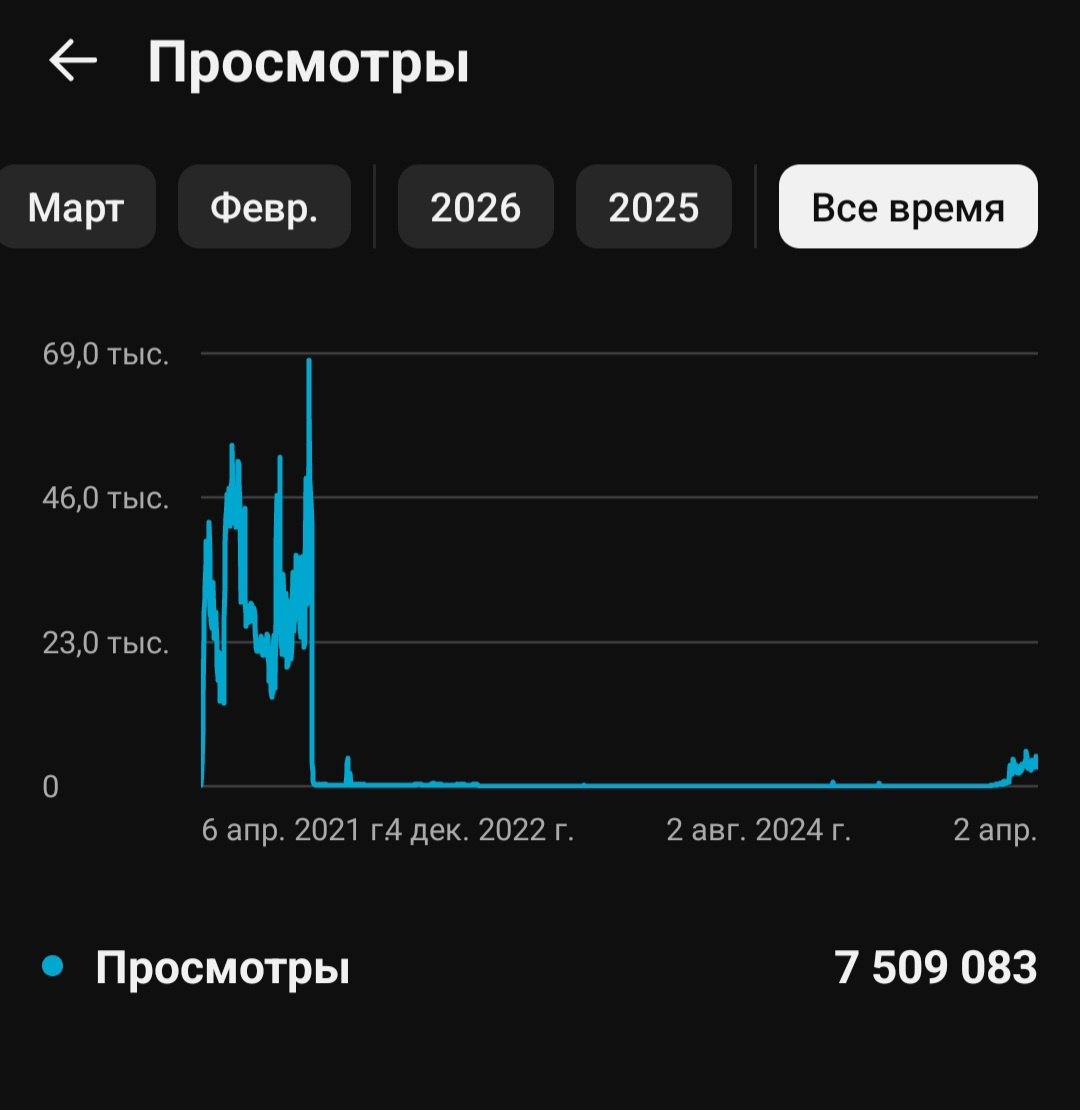Switch to the Февр. period chip
The height and width of the screenshot is (1110, 1080).
click(x=264, y=207)
